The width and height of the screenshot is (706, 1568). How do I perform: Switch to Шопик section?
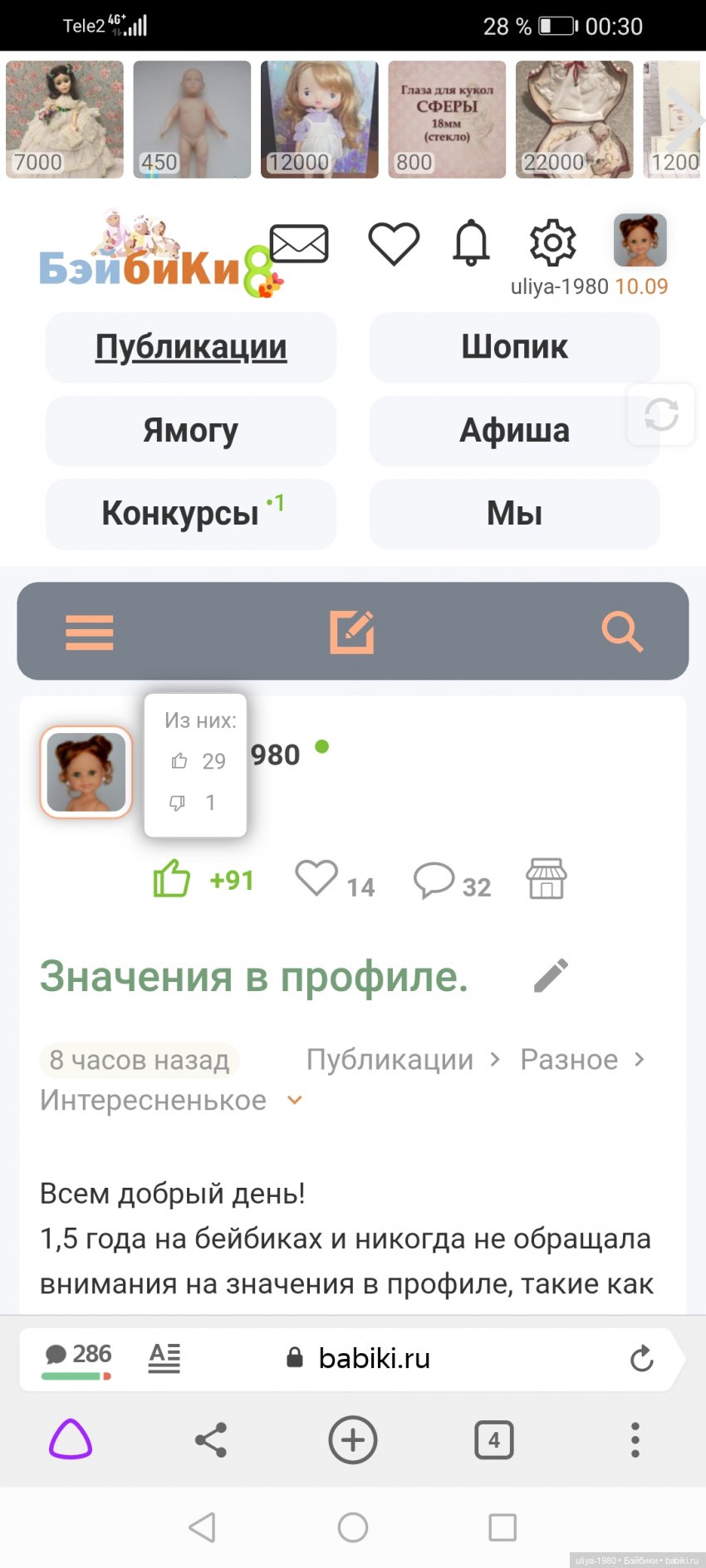click(514, 347)
